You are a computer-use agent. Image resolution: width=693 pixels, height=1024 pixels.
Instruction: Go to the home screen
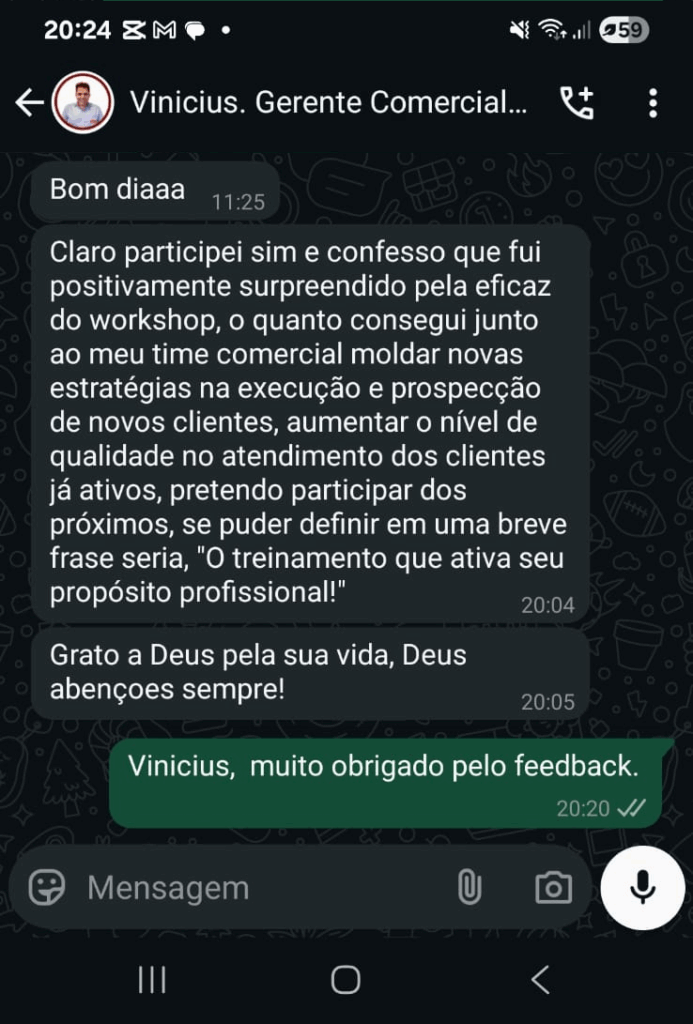pyautogui.click(x=346, y=980)
